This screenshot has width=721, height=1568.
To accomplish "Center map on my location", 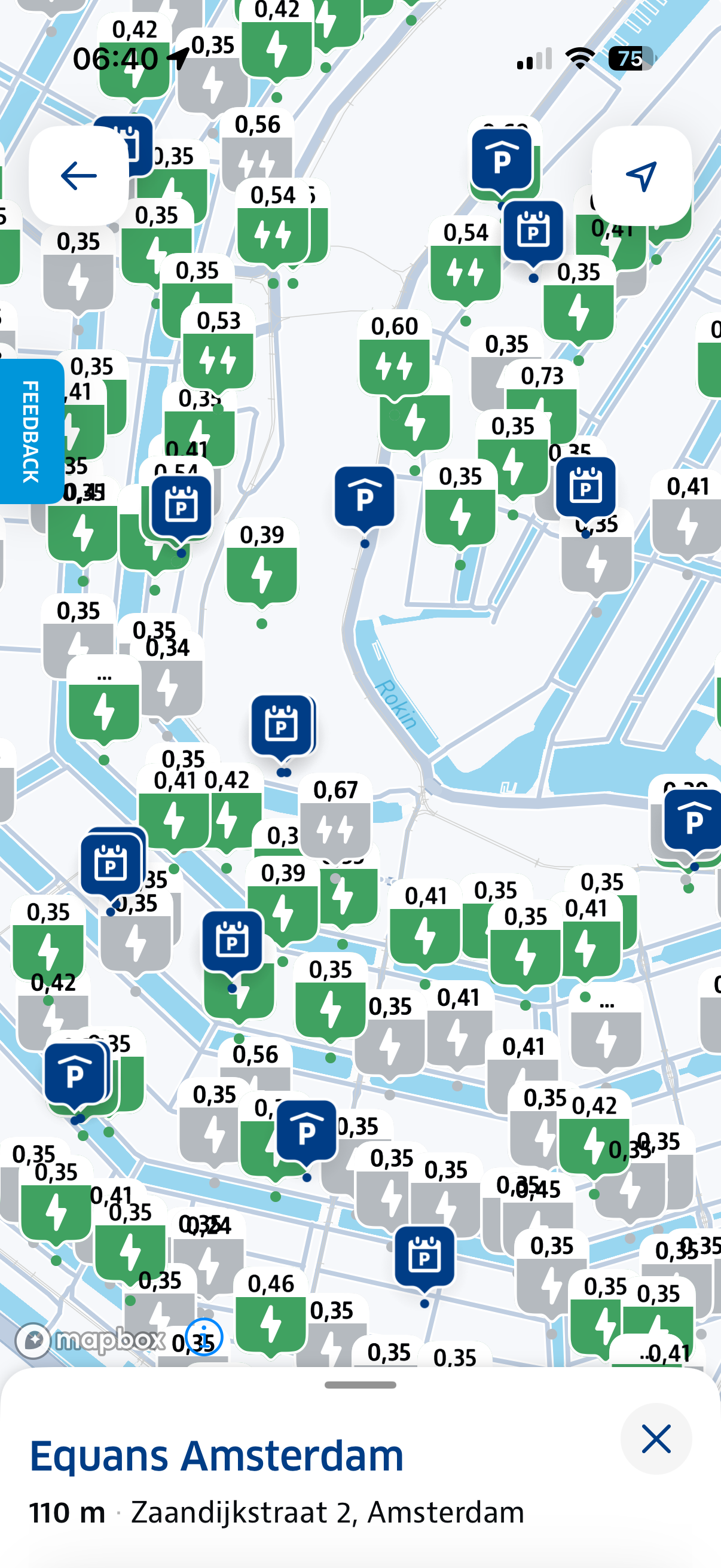I will tap(641, 176).
